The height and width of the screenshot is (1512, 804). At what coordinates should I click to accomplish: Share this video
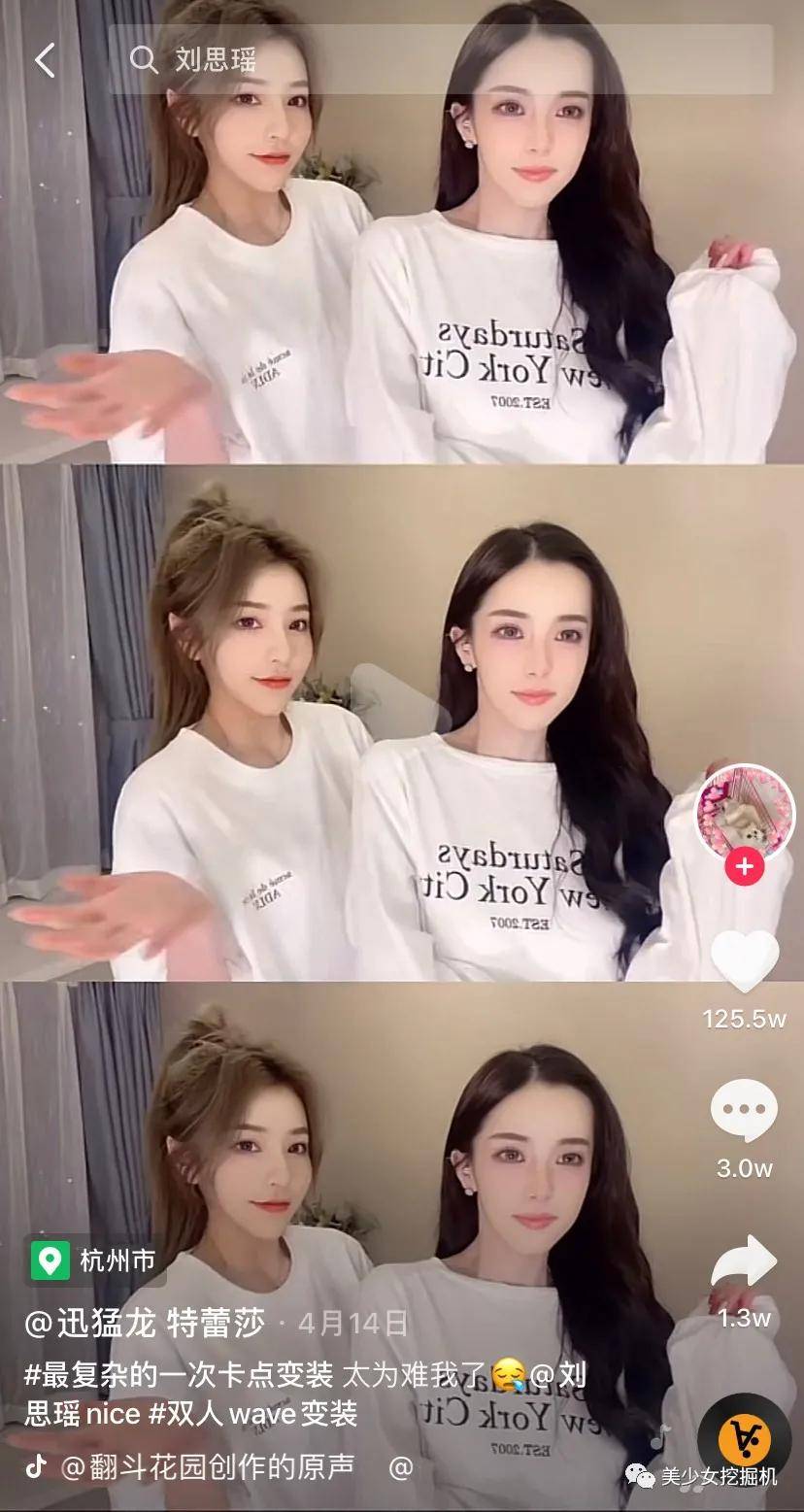745,1264
